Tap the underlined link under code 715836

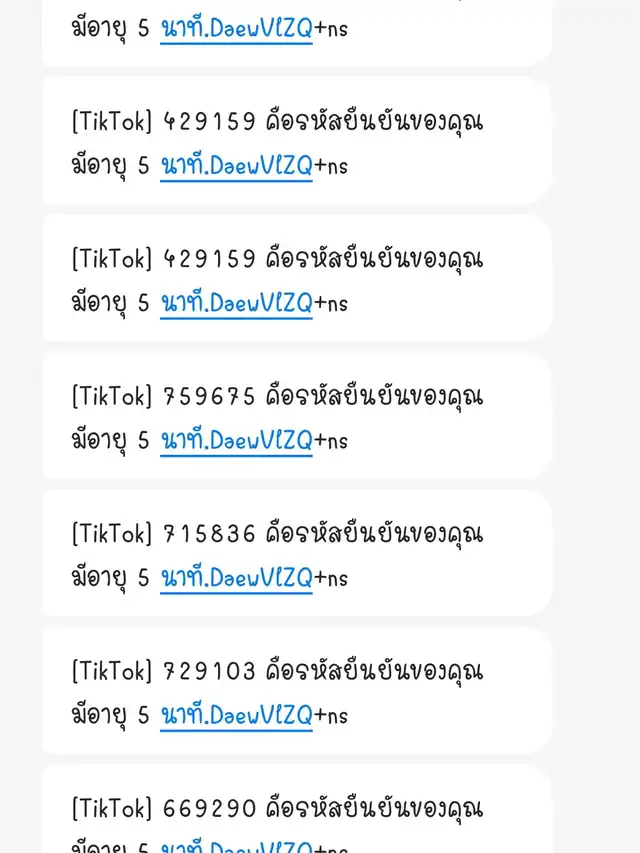tap(236, 578)
